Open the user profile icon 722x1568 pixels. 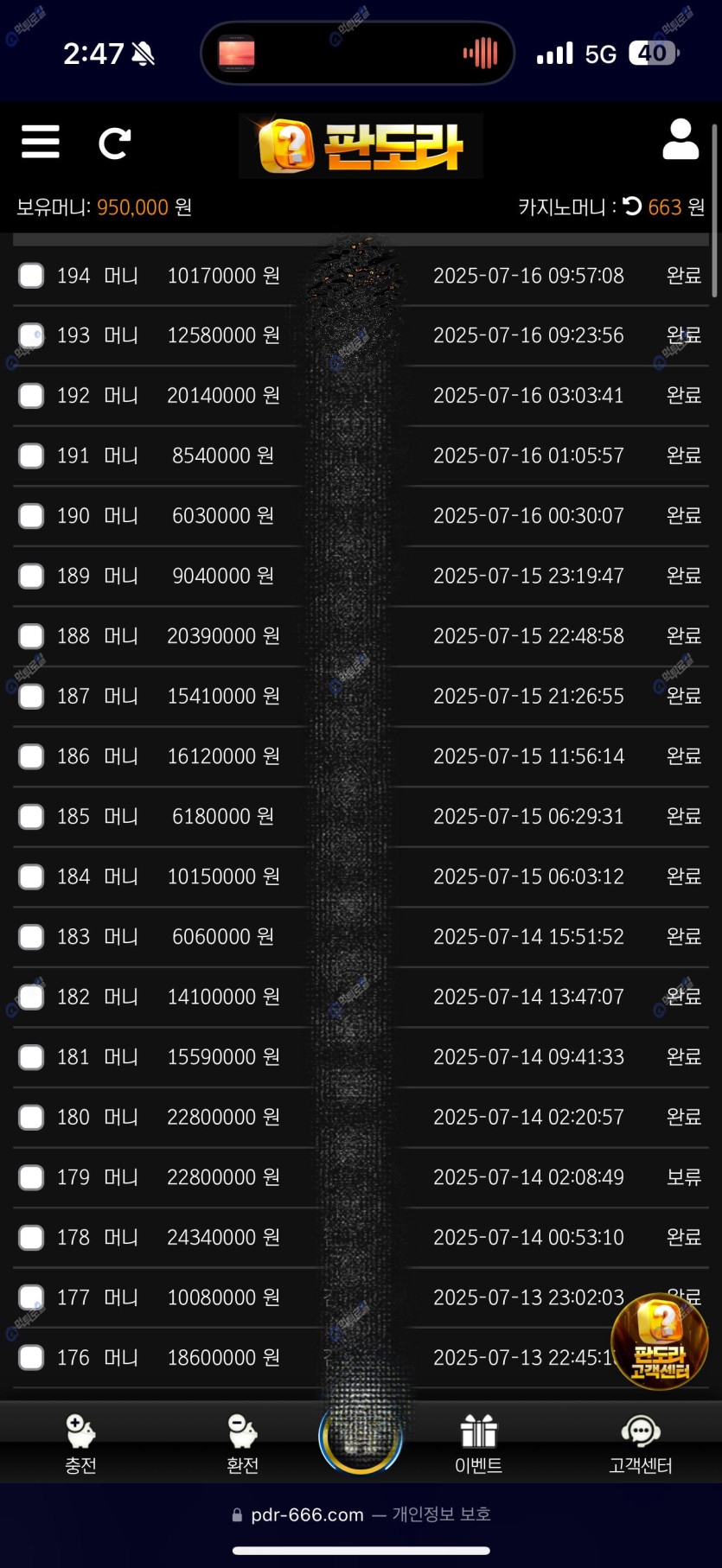point(680,140)
